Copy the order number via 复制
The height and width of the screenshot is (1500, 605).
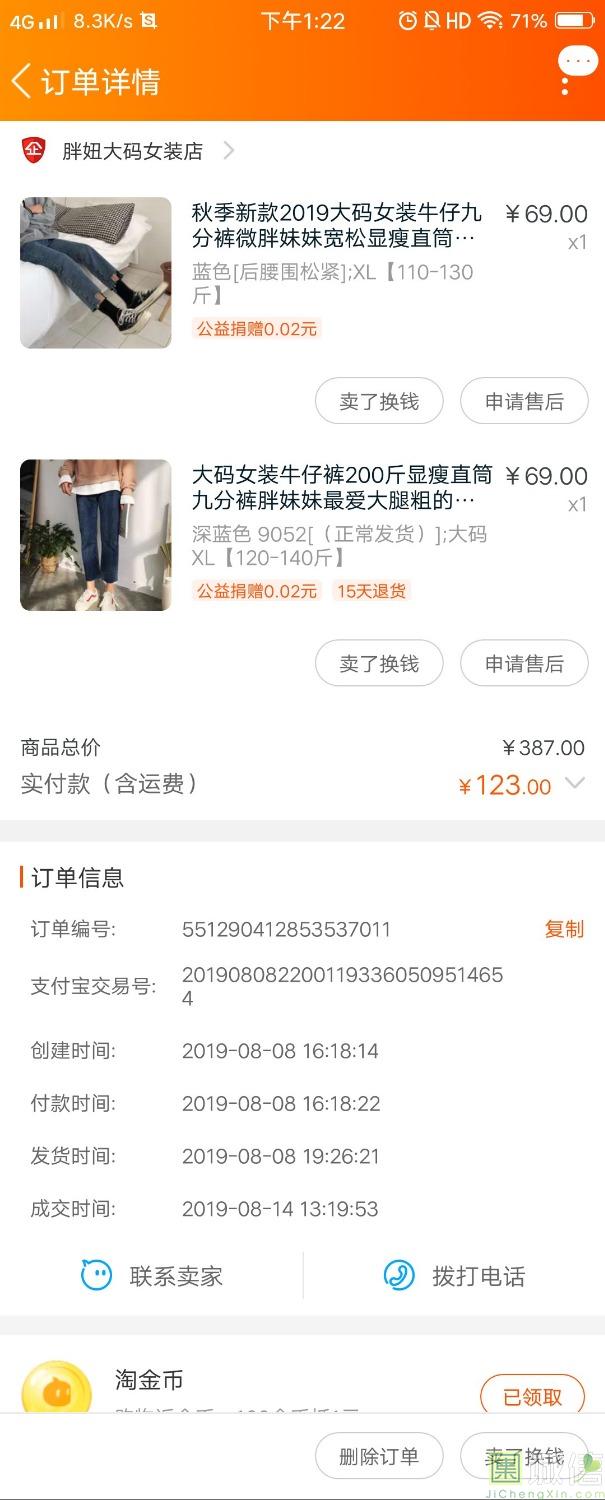563,929
